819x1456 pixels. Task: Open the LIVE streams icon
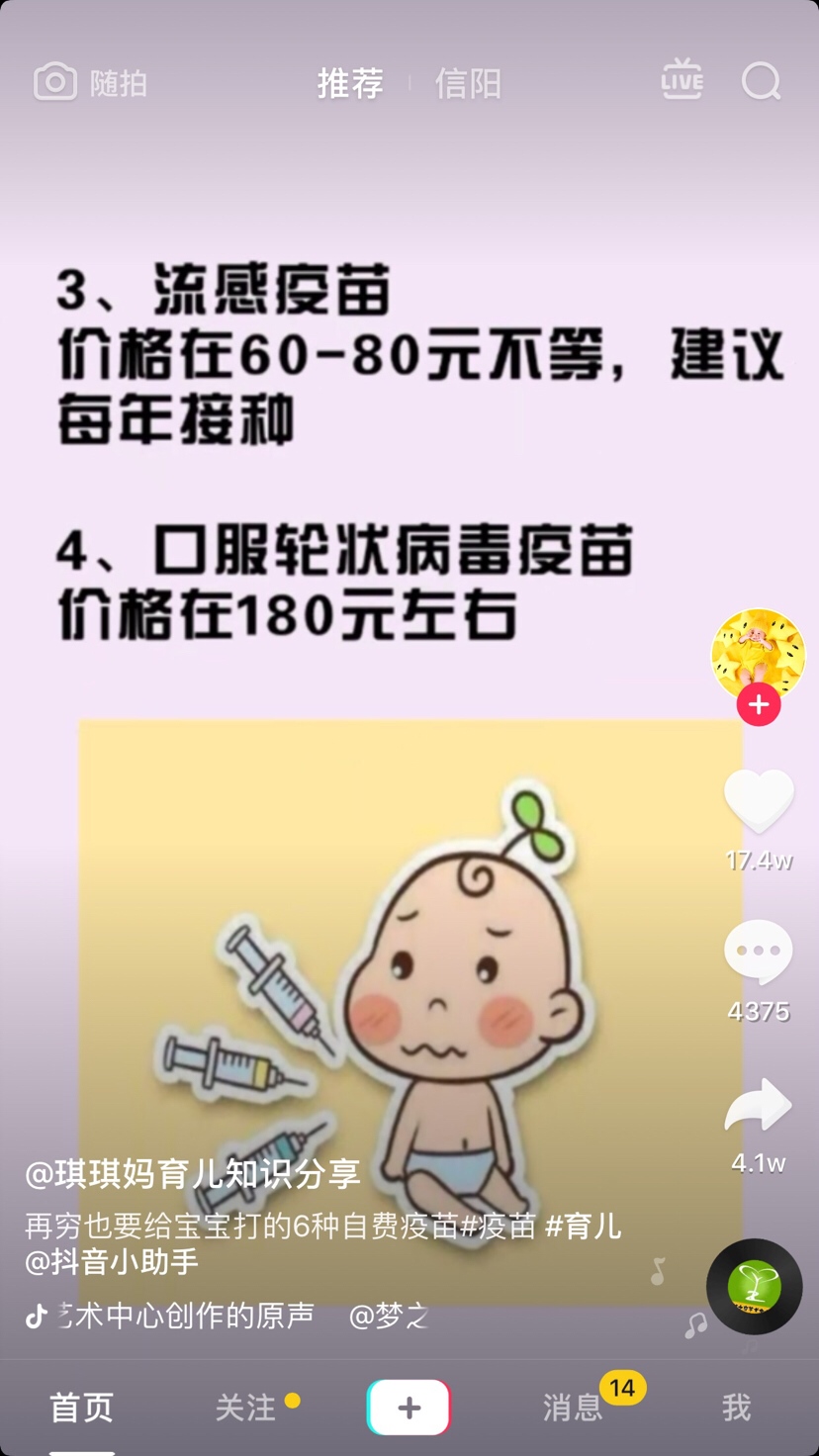point(682,80)
